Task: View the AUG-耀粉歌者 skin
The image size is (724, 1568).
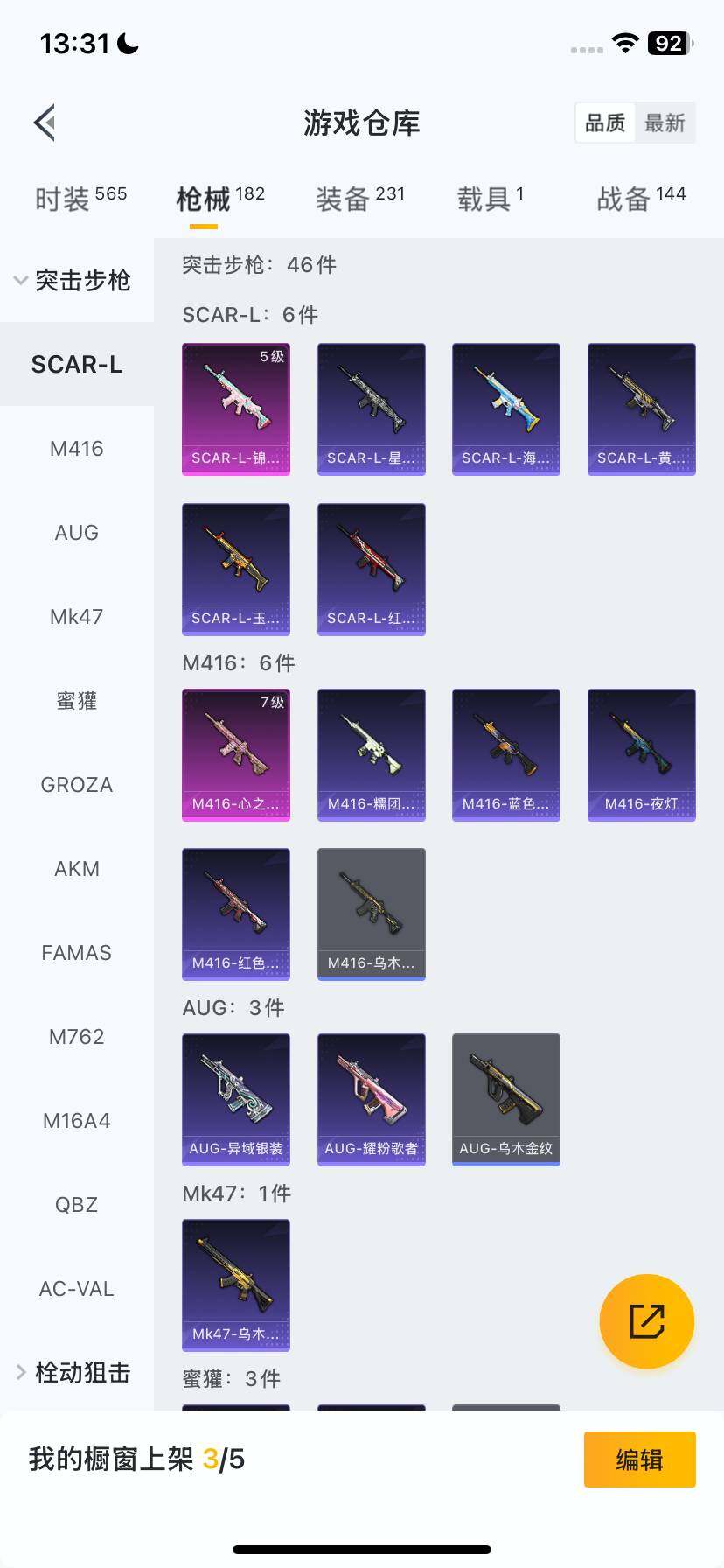Action: pos(371,1099)
